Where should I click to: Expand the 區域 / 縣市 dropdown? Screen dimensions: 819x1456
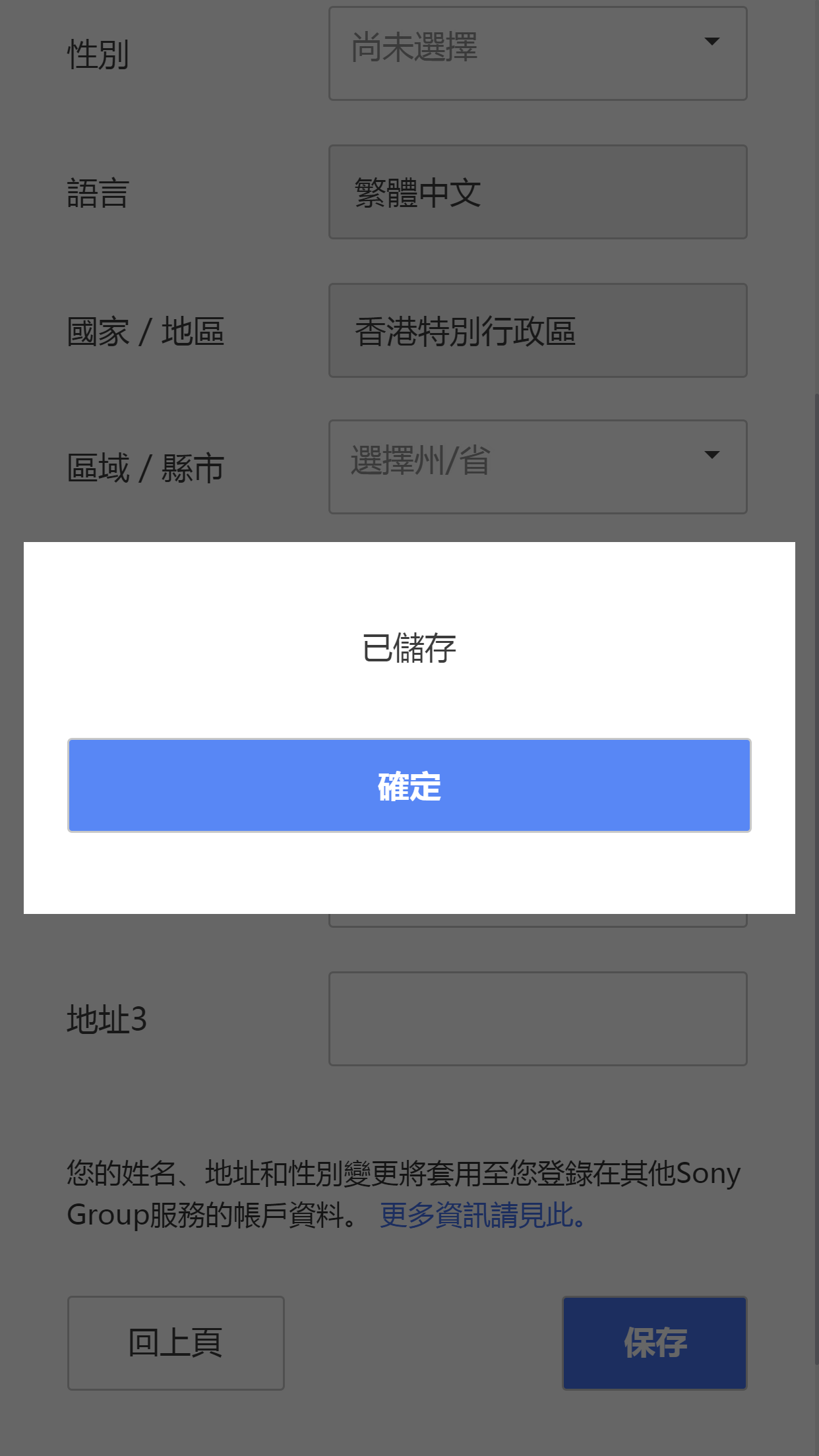537,466
